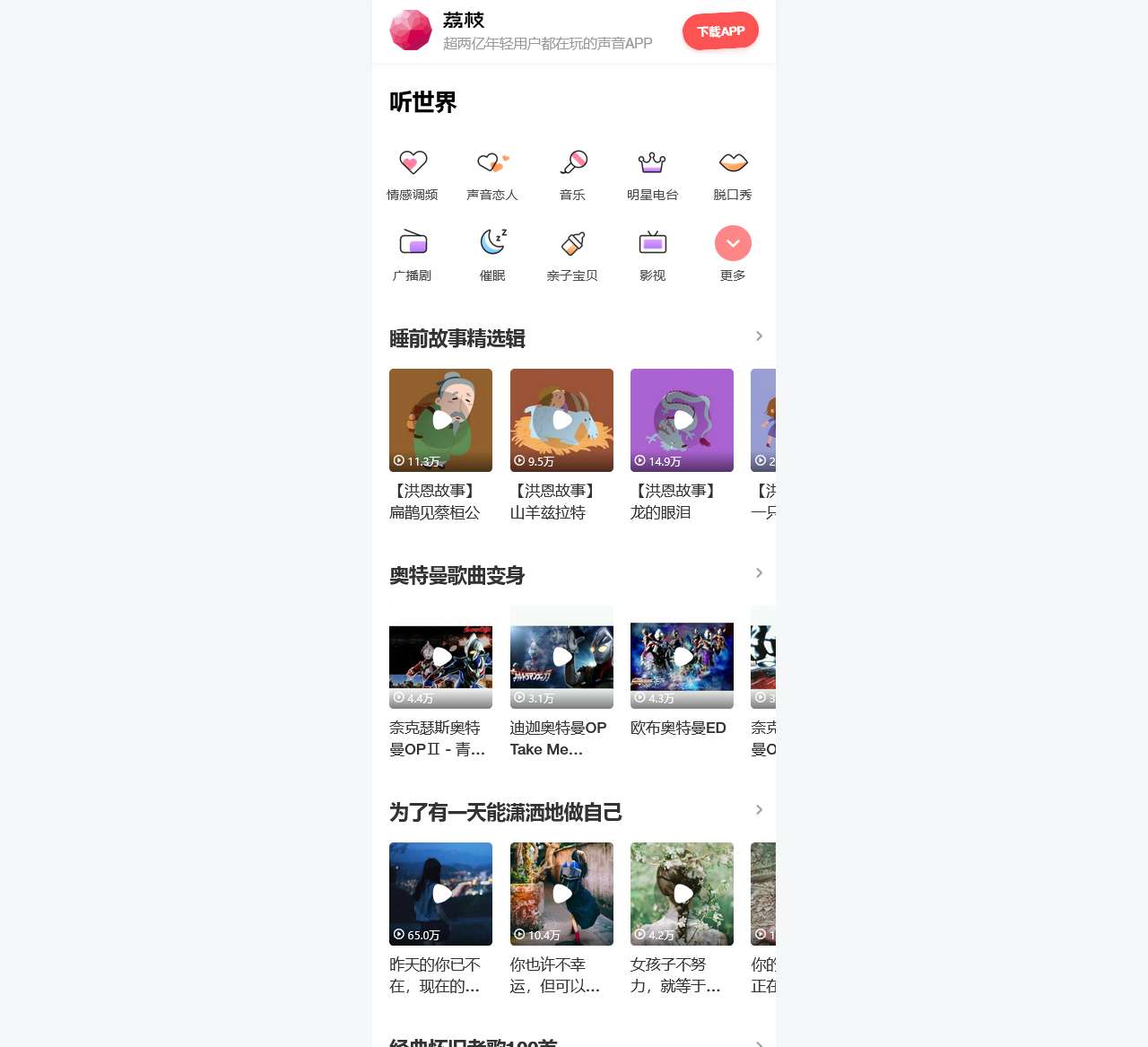Viewport: 1148px width, 1047px height.
Task: Open the 睡前故事精选辑 section arrow
Action: (759, 336)
